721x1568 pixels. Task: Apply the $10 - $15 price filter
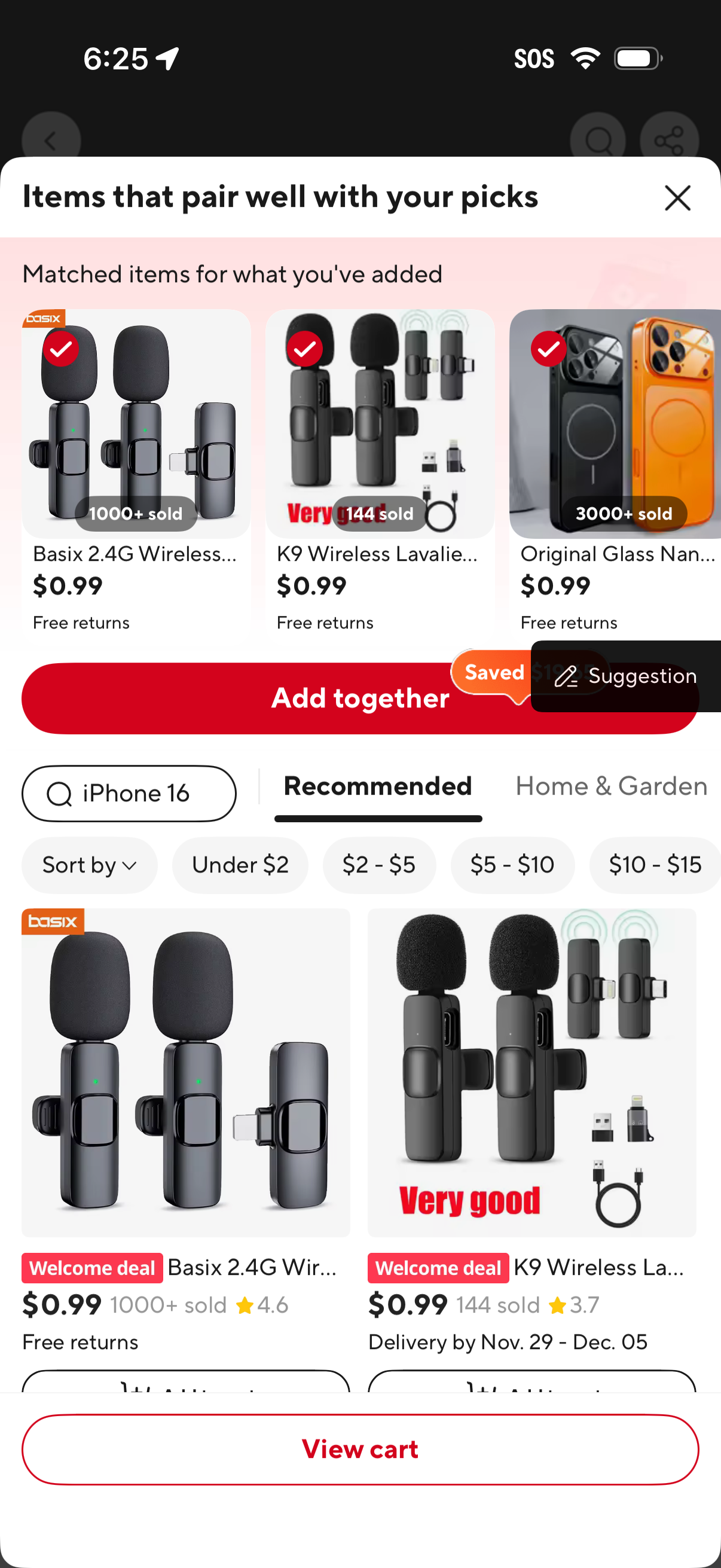pyautogui.click(x=655, y=864)
